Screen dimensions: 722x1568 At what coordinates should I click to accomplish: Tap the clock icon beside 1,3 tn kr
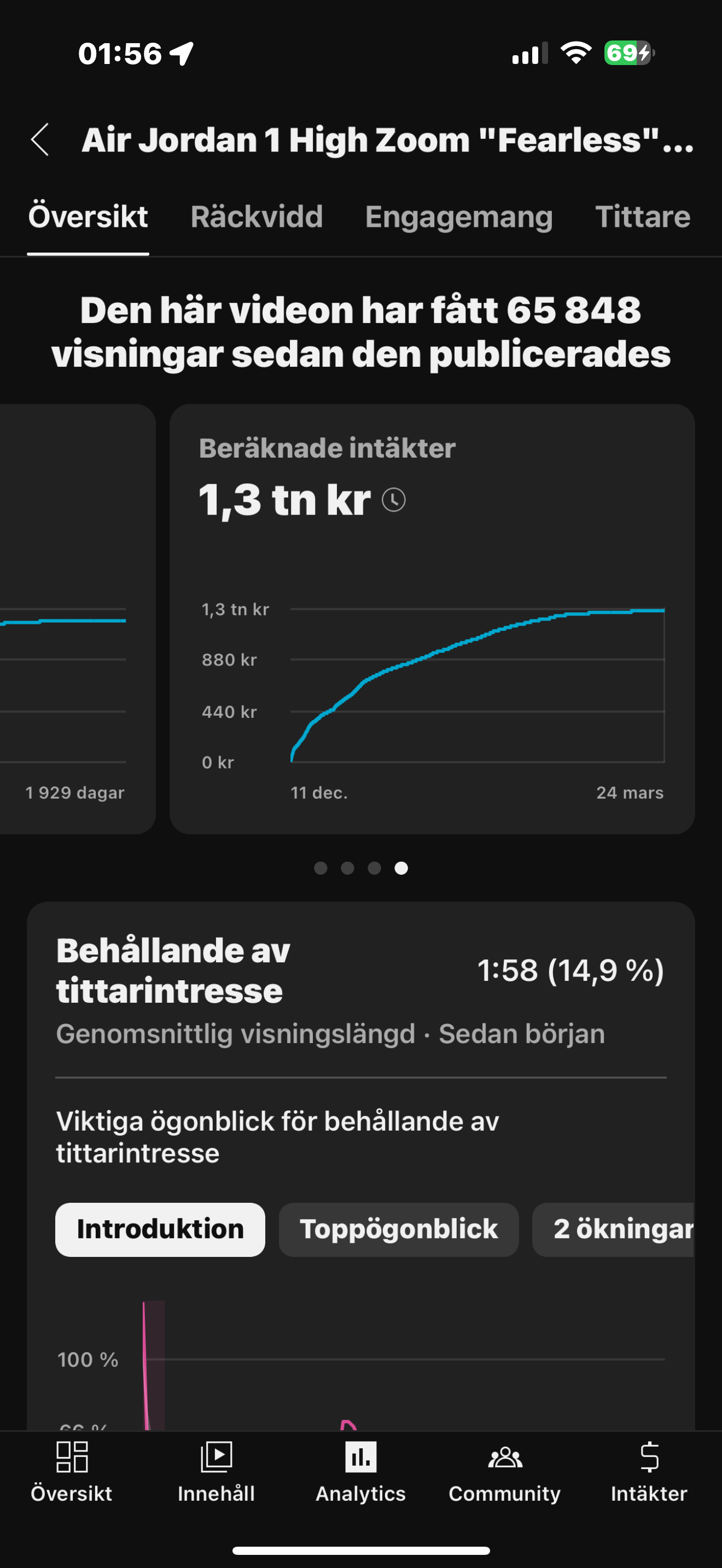click(394, 500)
